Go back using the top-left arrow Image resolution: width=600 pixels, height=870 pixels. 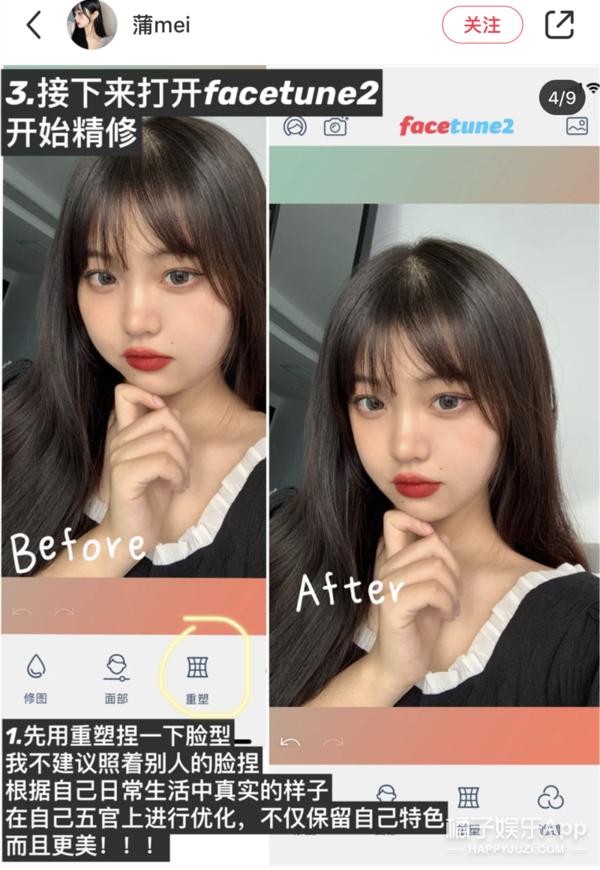pyautogui.click(x=34, y=26)
